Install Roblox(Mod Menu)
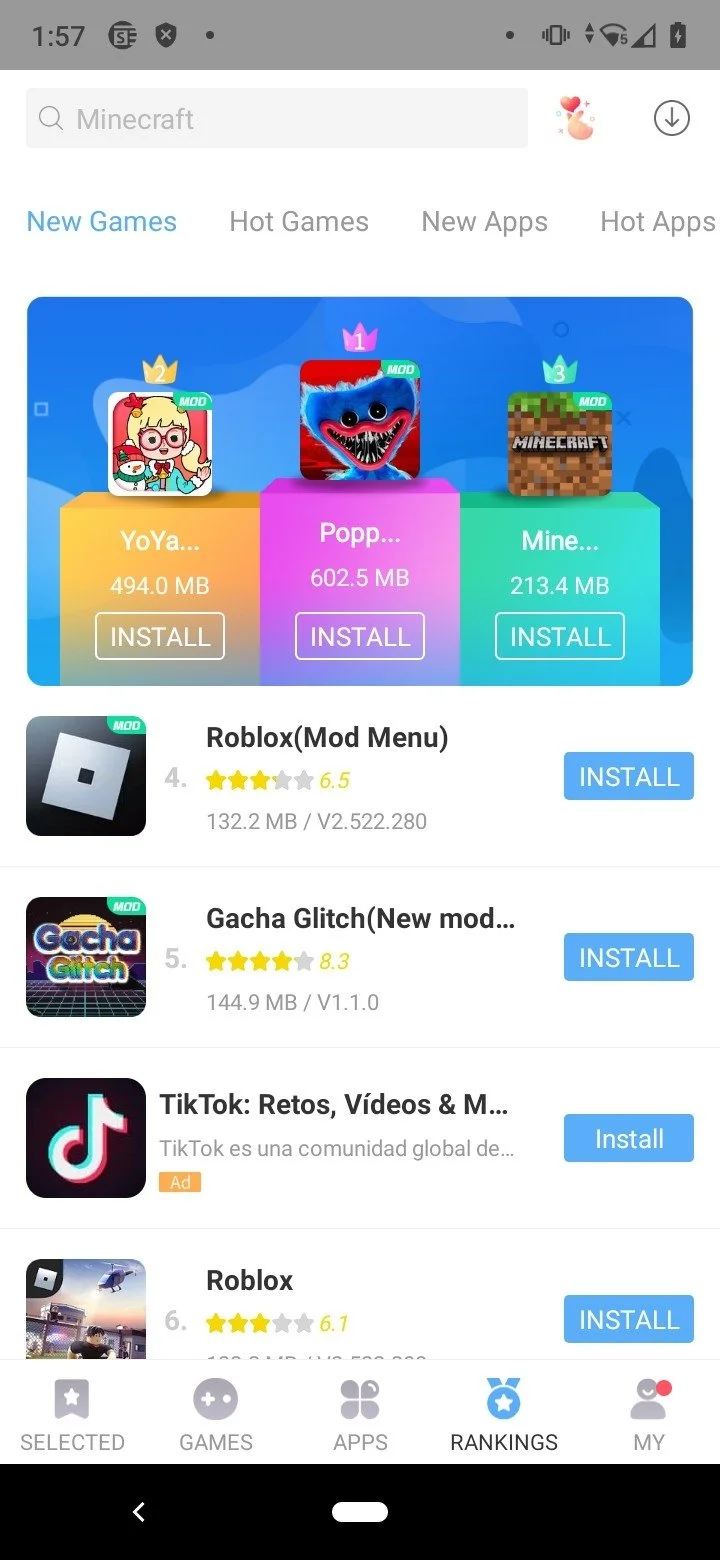Image resolution: width=720 pixels, height=1560 pixels. coord(628,776)
